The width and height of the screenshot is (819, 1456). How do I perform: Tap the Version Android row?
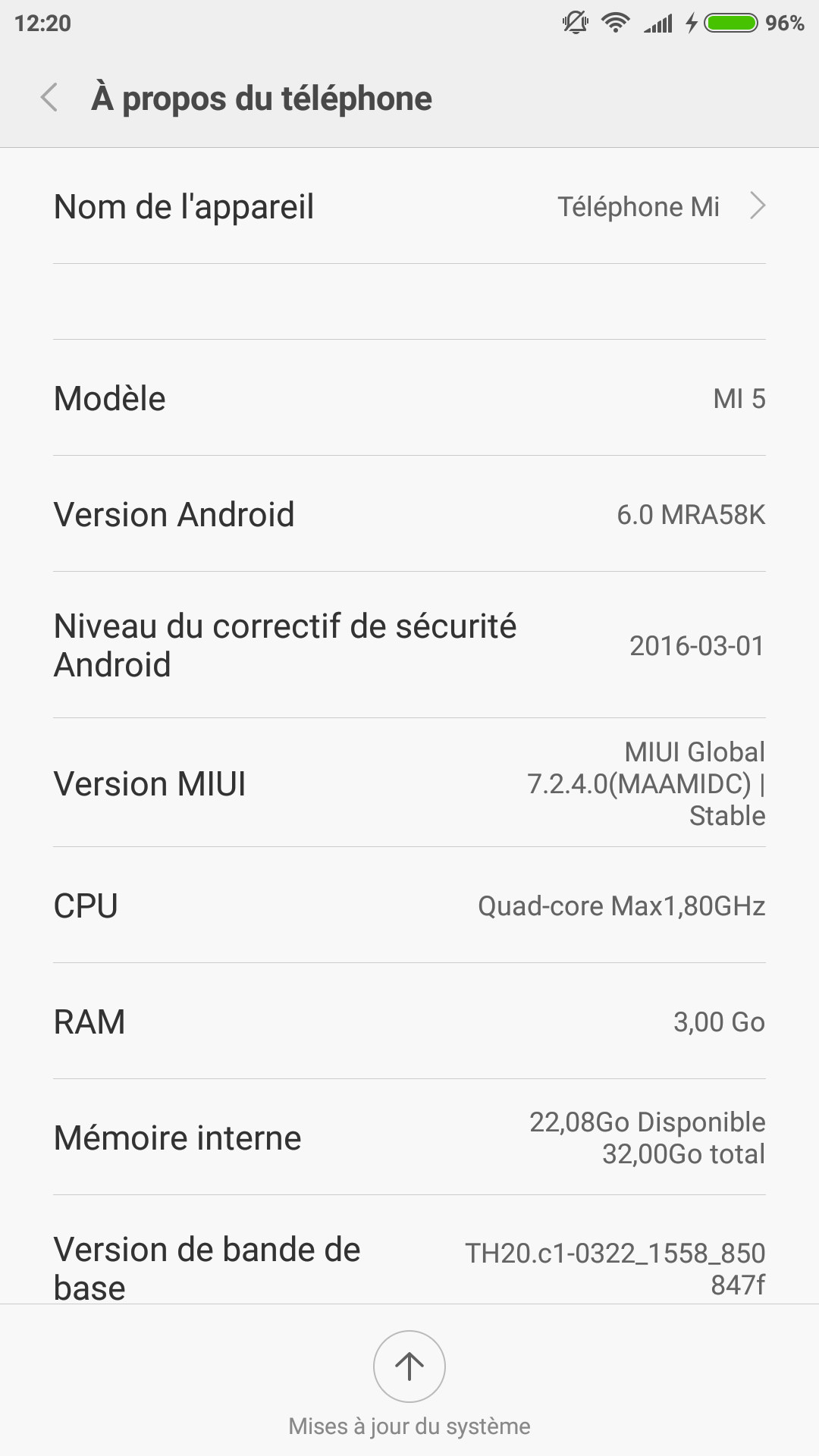tap(409, 514)
